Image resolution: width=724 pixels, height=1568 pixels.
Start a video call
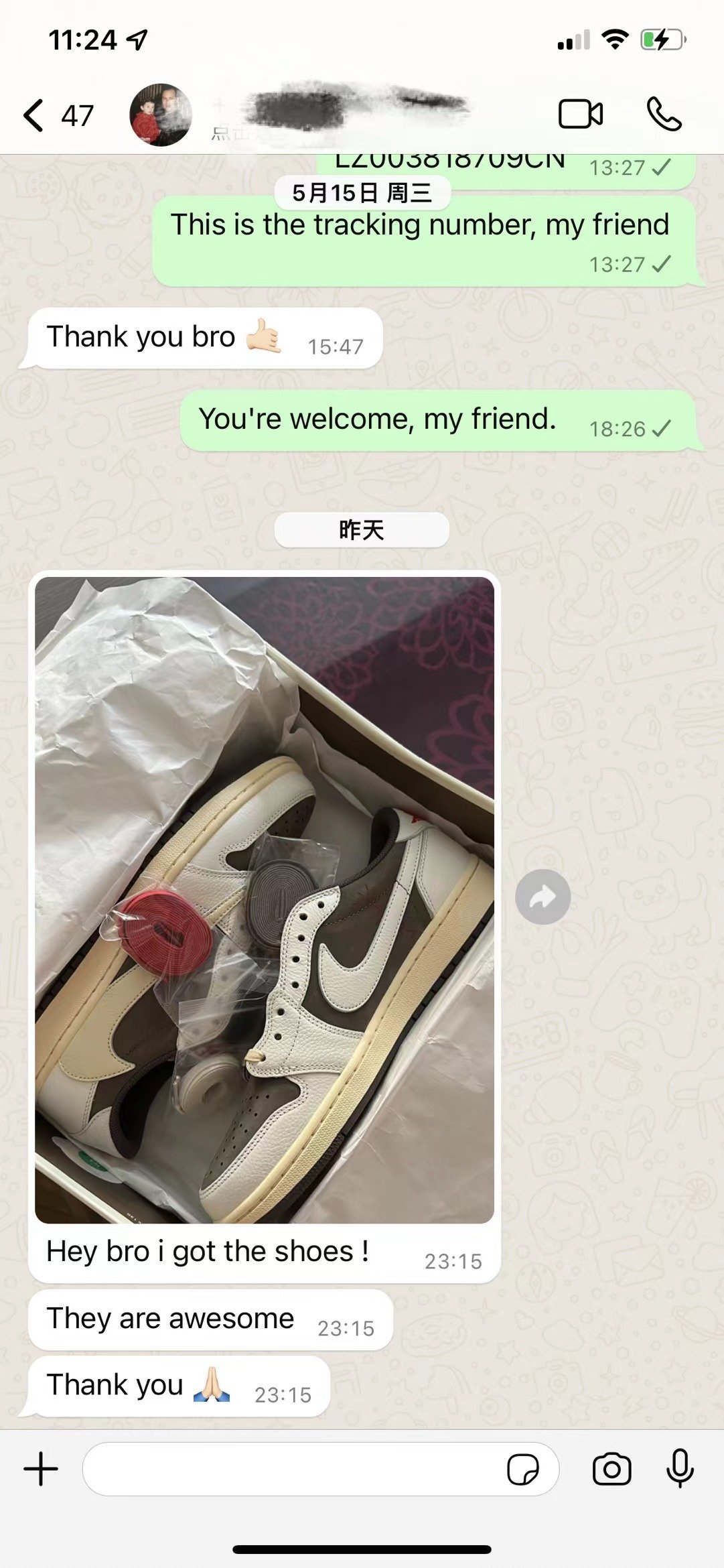(580, 115)
